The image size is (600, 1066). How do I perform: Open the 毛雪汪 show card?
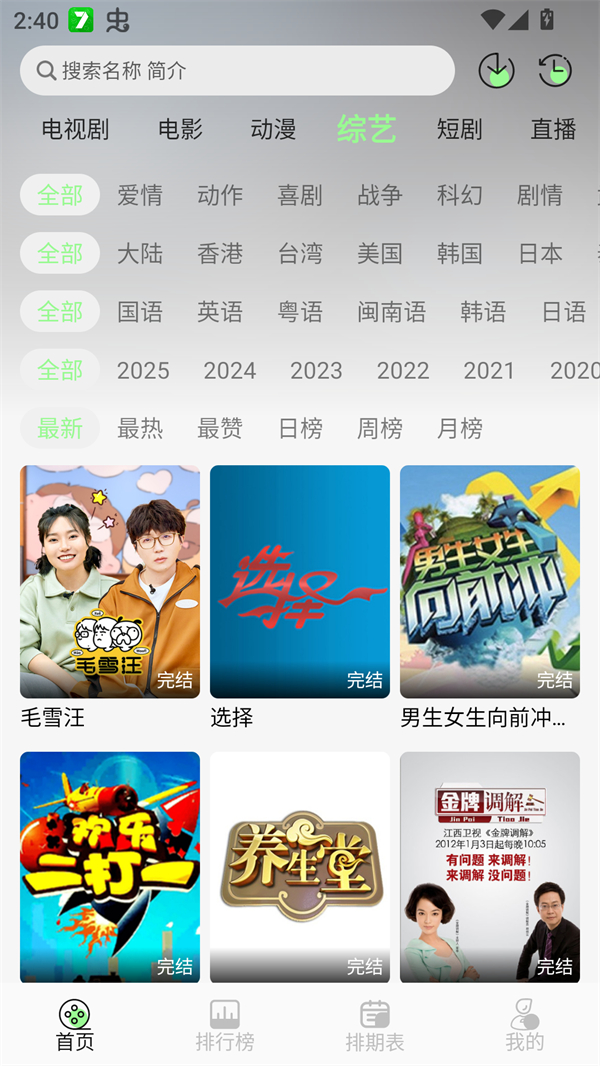click(x=110, y=582)
